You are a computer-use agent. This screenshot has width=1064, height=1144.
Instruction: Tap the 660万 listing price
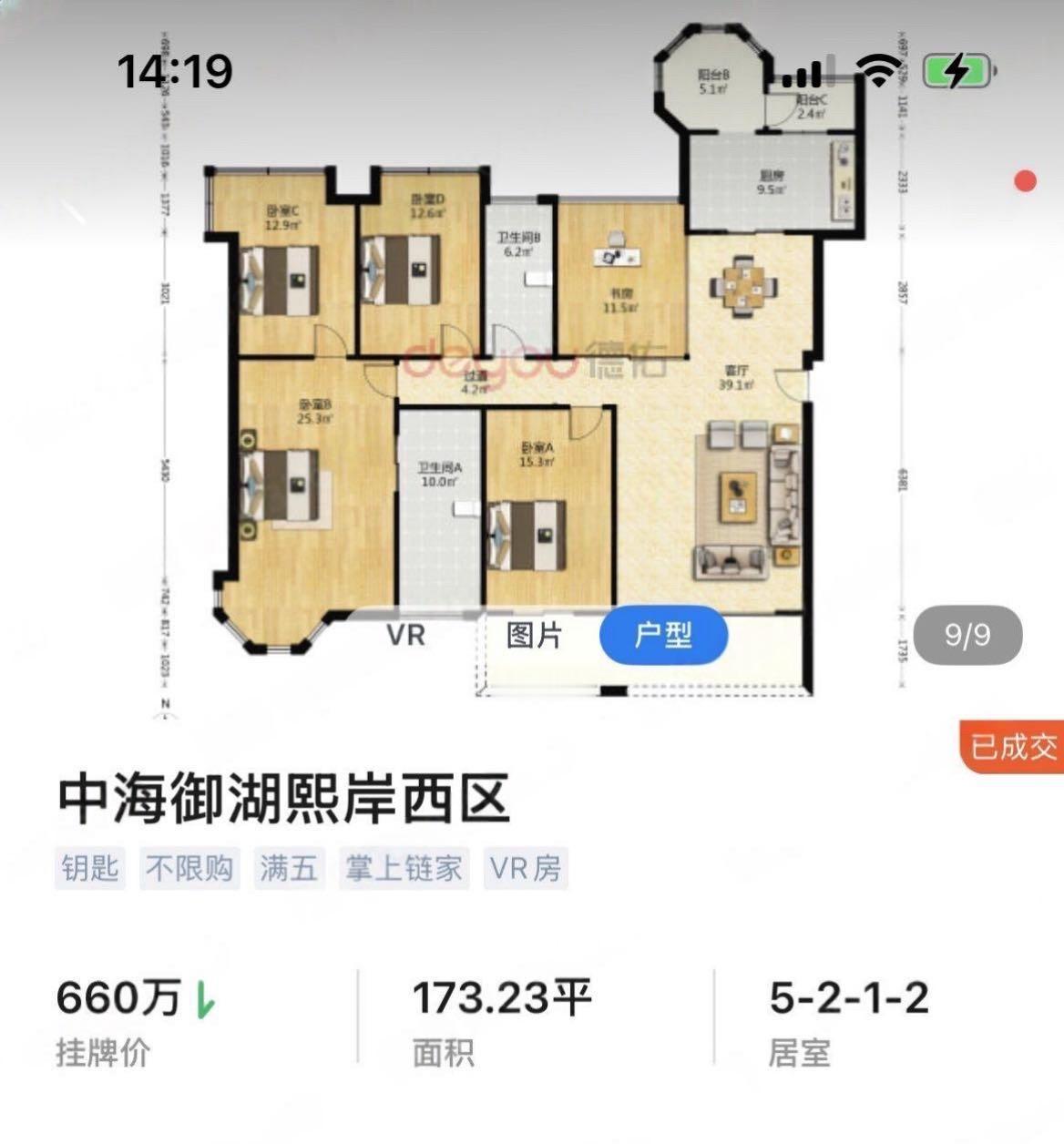[x=118, y=998]
